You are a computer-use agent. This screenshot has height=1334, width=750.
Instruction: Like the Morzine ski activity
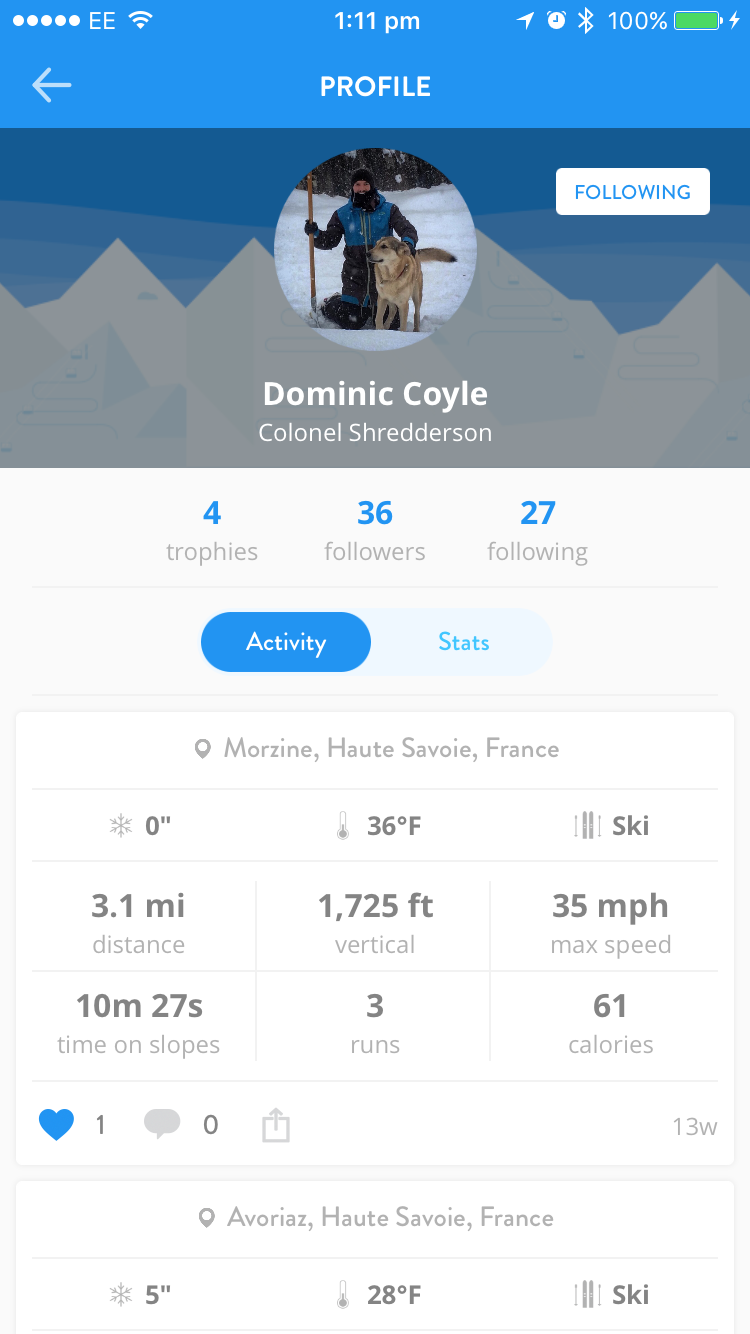pyautogui.click(x=57, y=1125)
